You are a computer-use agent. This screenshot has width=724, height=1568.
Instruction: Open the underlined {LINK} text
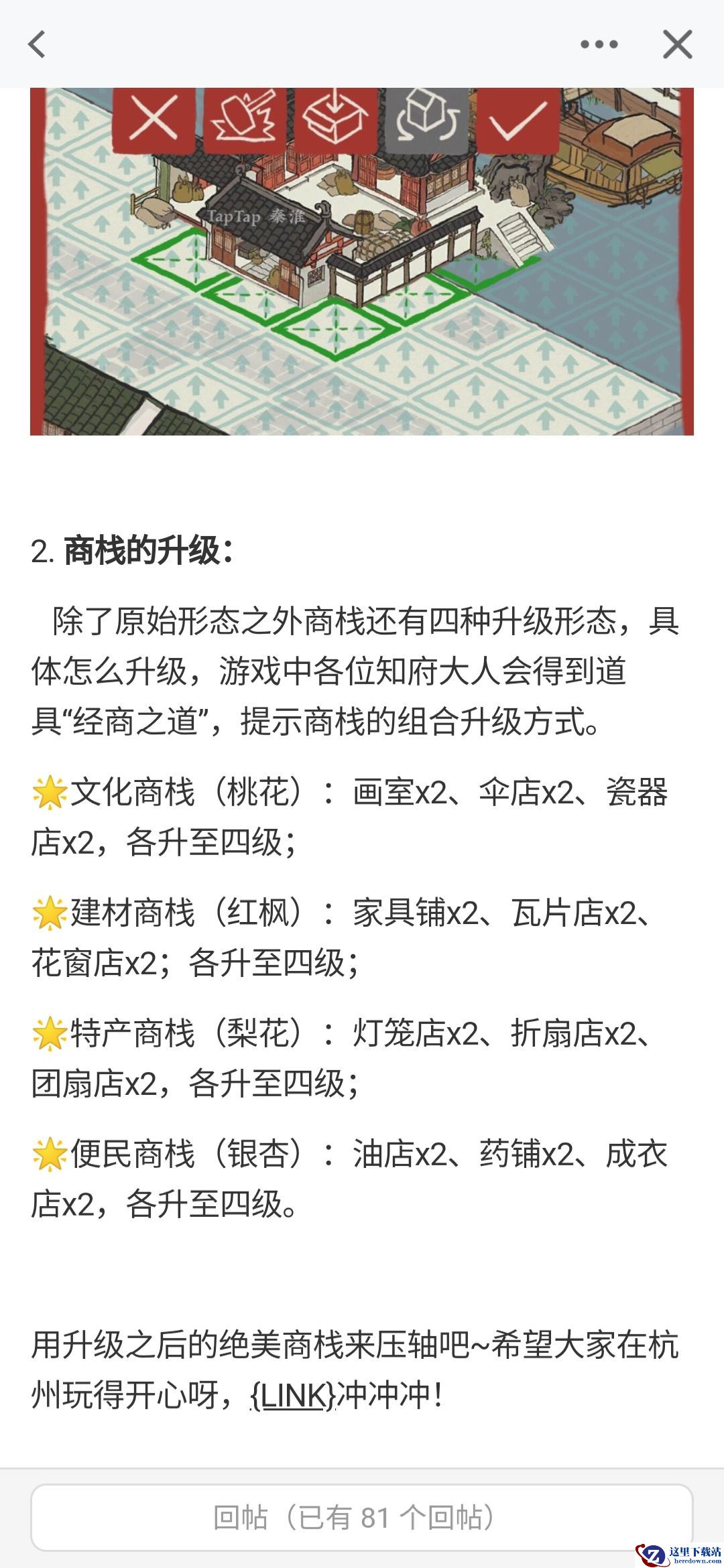pyautogui.click(x=293, y=1396)
